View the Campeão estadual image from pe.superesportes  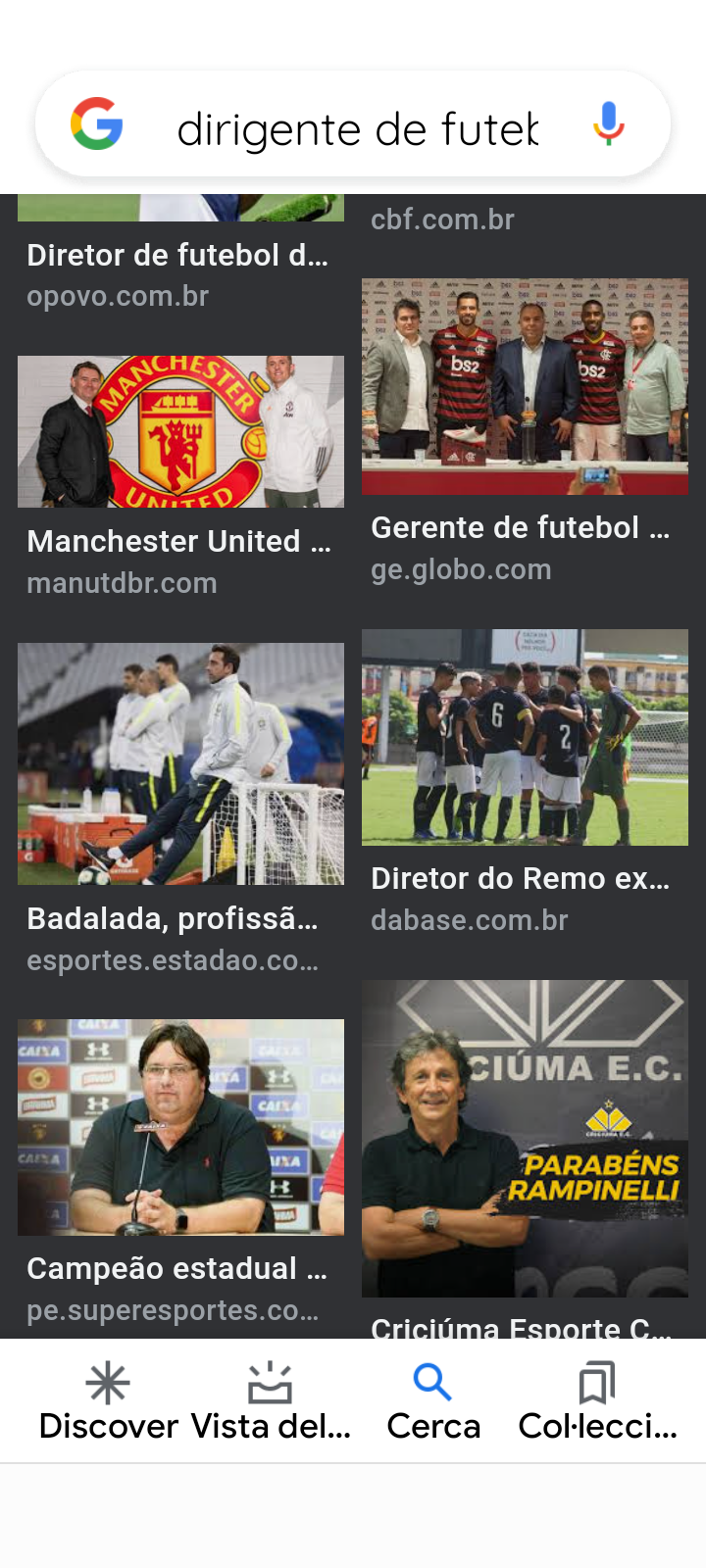pos(180,1127)
